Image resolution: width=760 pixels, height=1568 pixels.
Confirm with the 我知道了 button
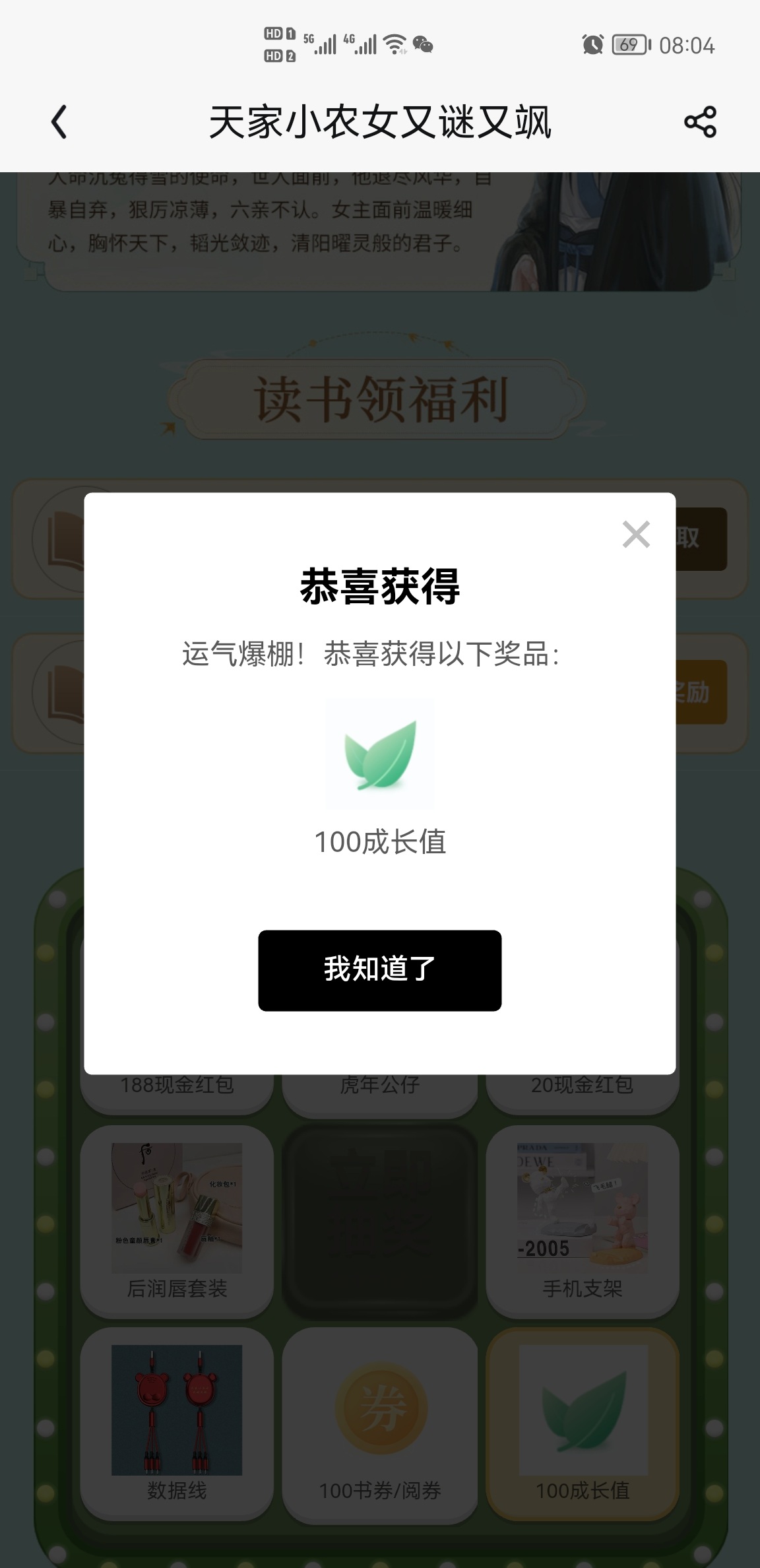(x=379, y=970)
